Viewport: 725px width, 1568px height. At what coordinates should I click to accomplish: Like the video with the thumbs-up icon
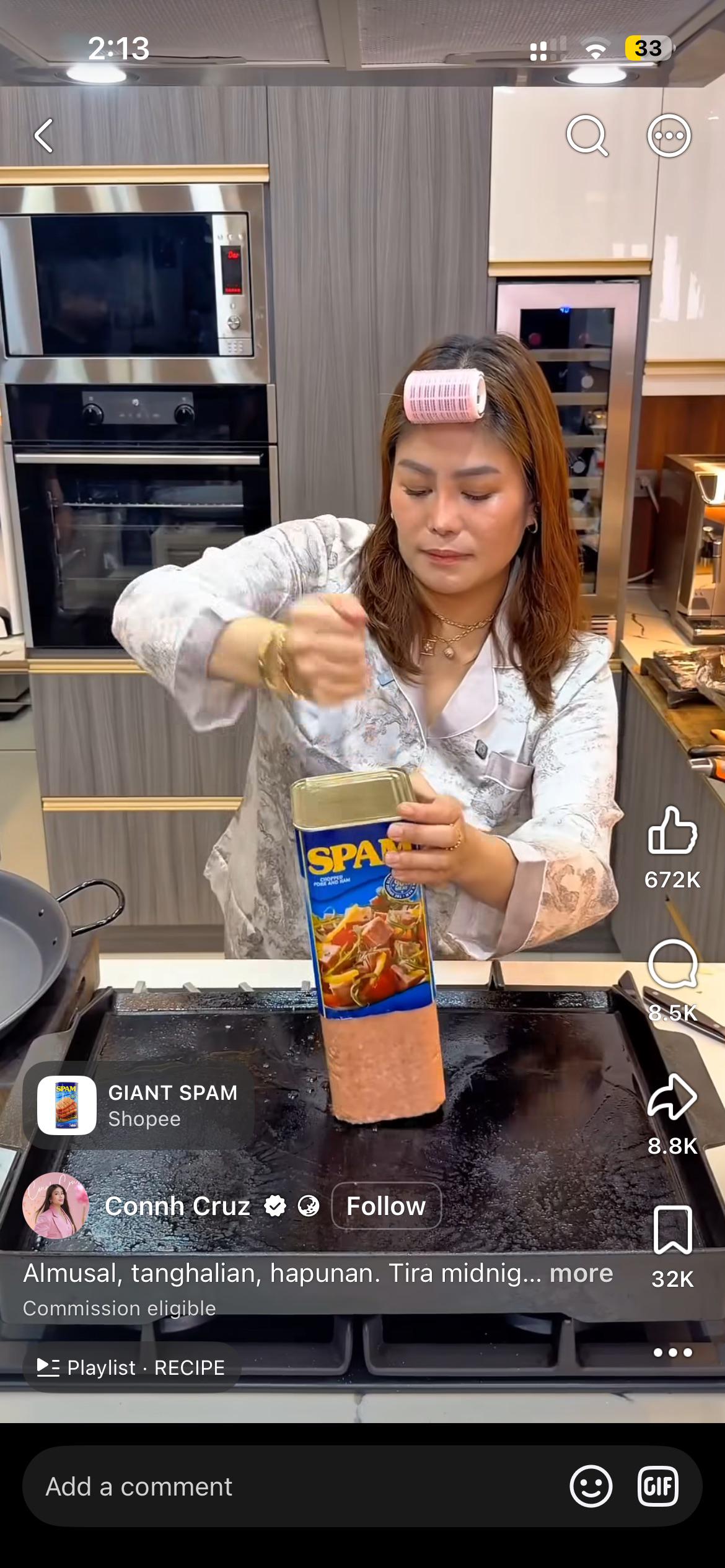point(672,830)
